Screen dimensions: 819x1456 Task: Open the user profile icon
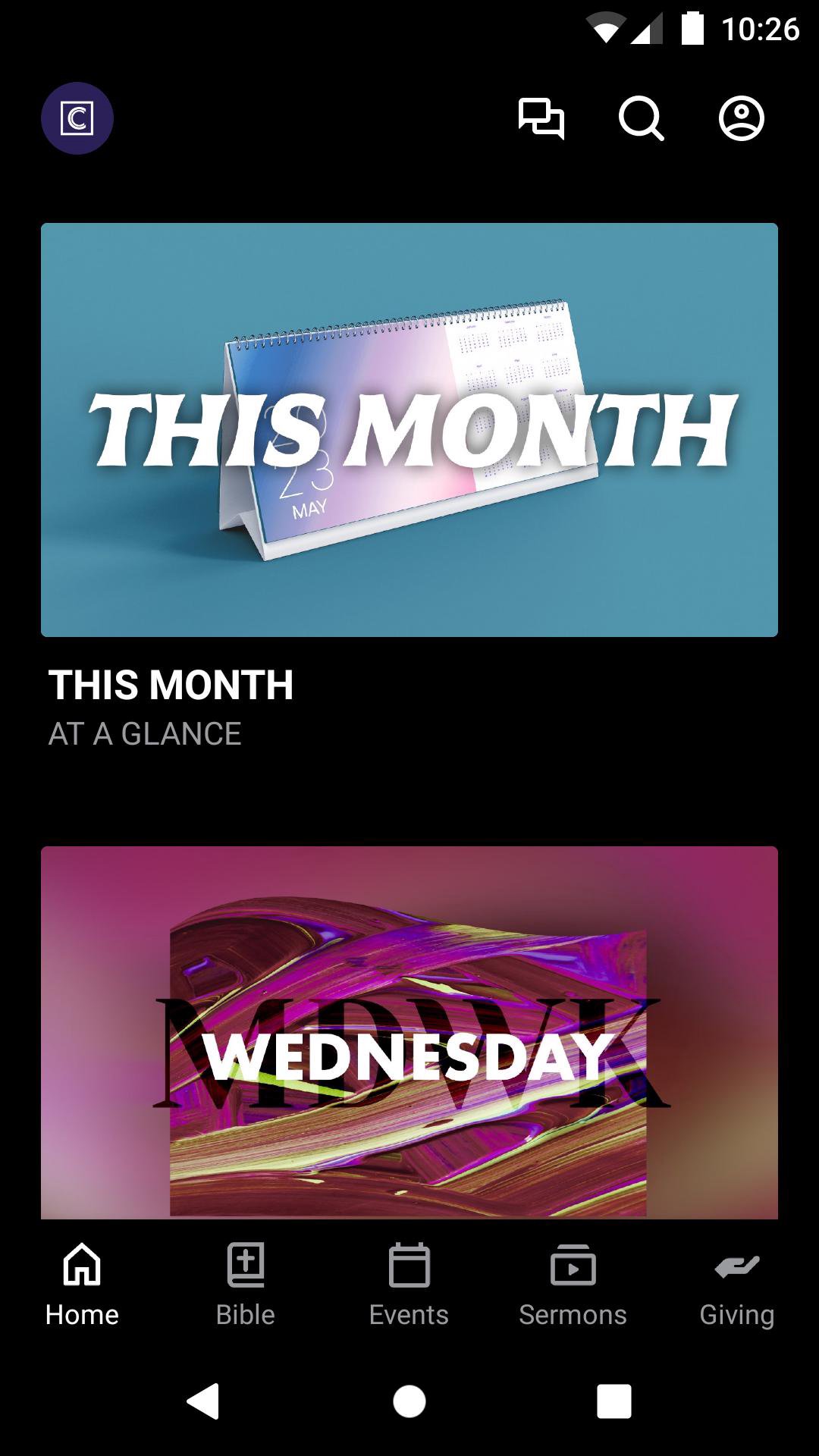pyautogui.click(x=741, y=118)
